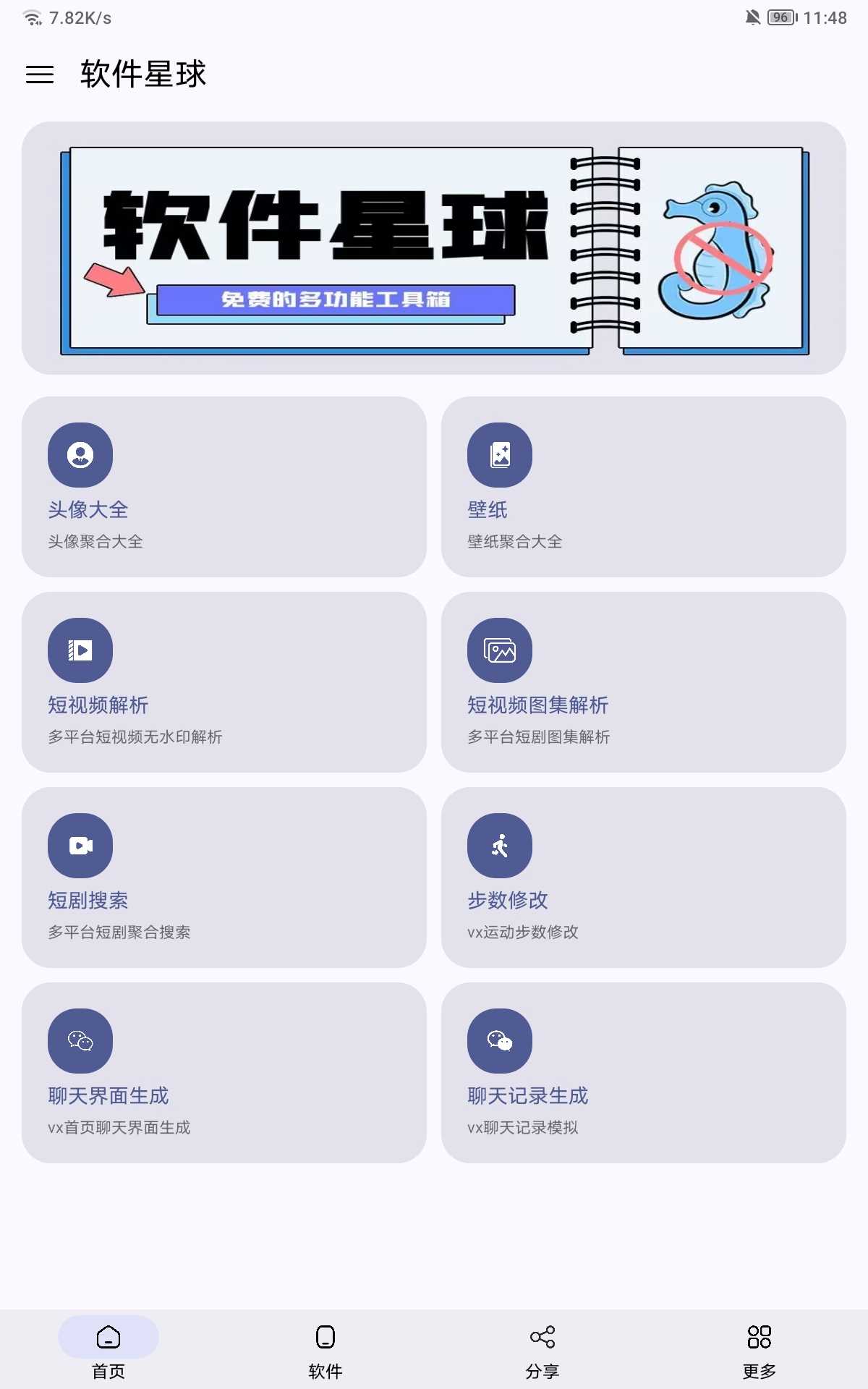
Task: Switch to the 分享 tab
Action: click(x=542, y=1350)
